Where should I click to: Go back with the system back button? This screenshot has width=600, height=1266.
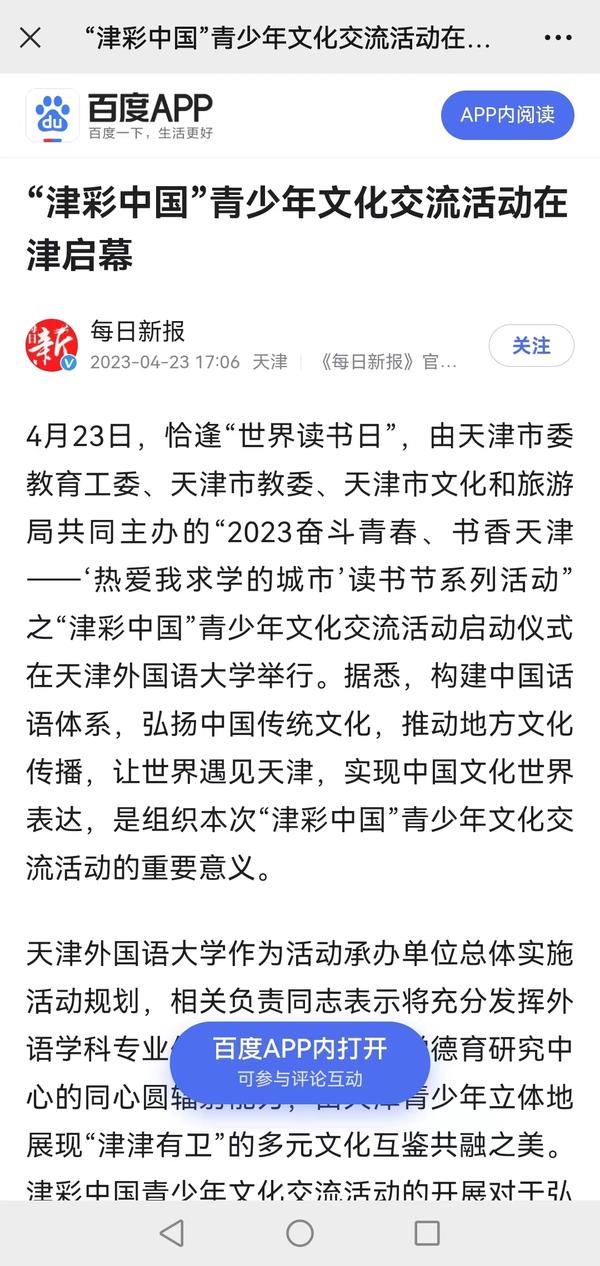click(x=172, y=1232)
